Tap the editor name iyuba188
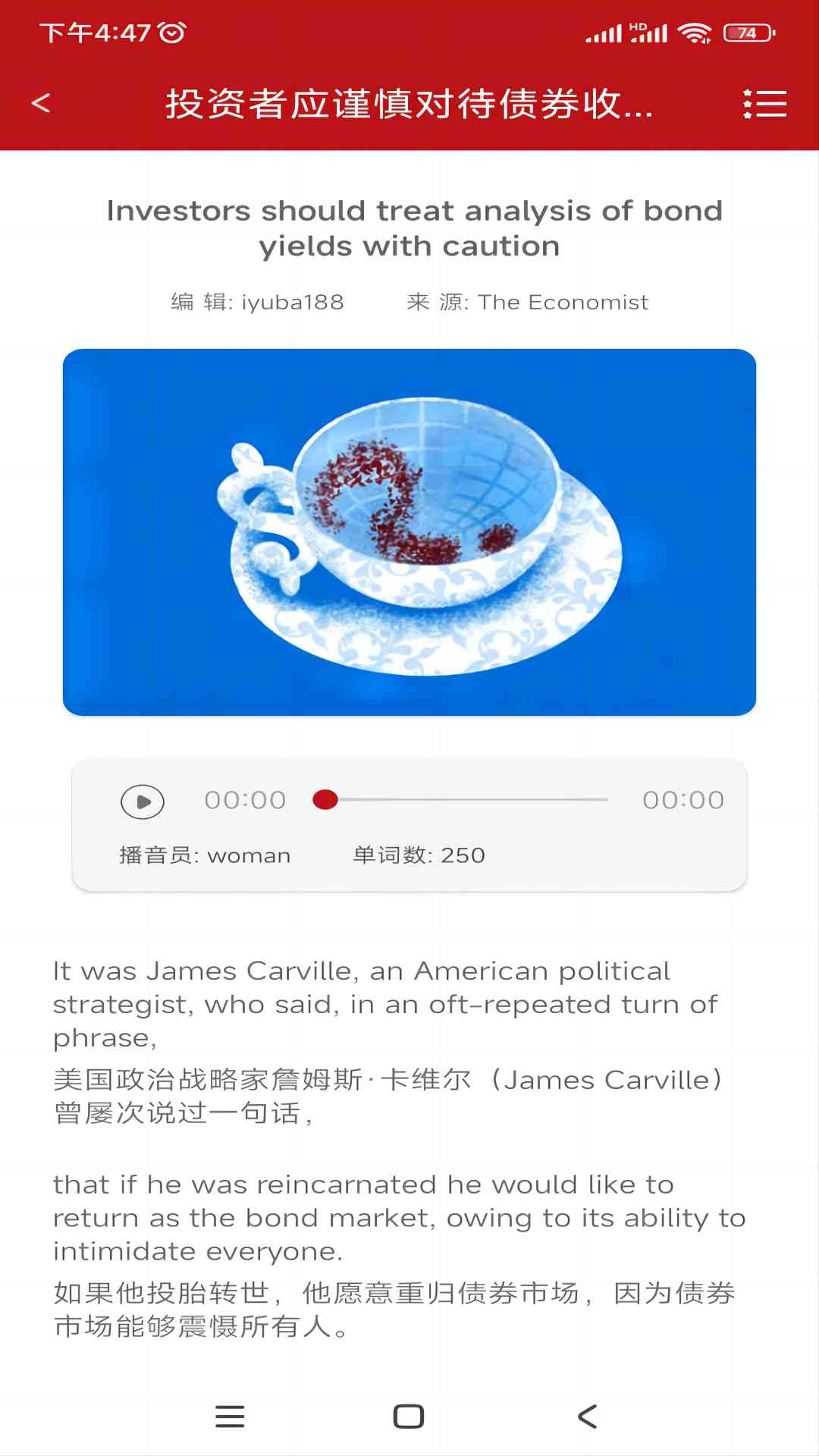 256,302
